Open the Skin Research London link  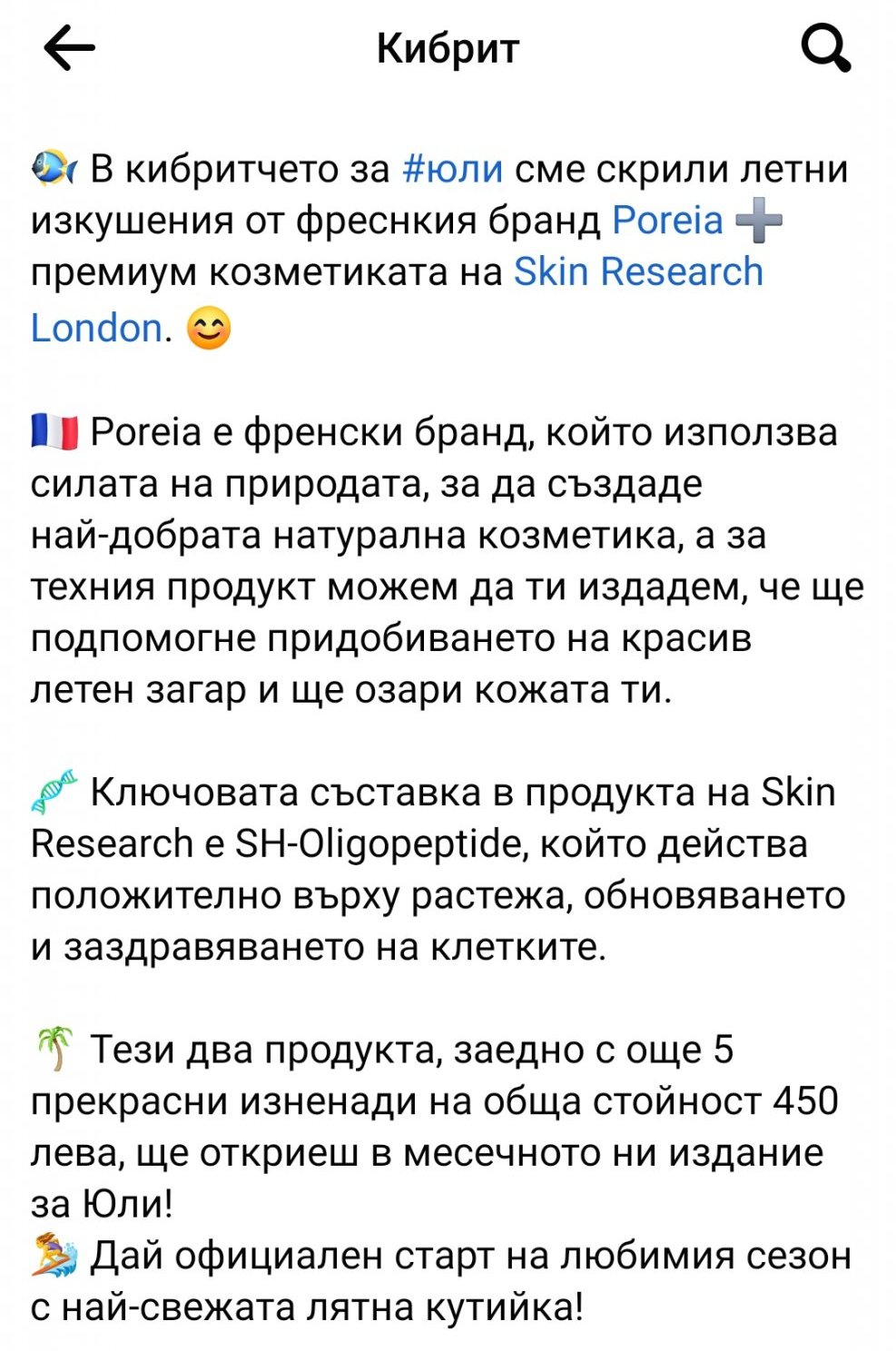click(638, 272)
